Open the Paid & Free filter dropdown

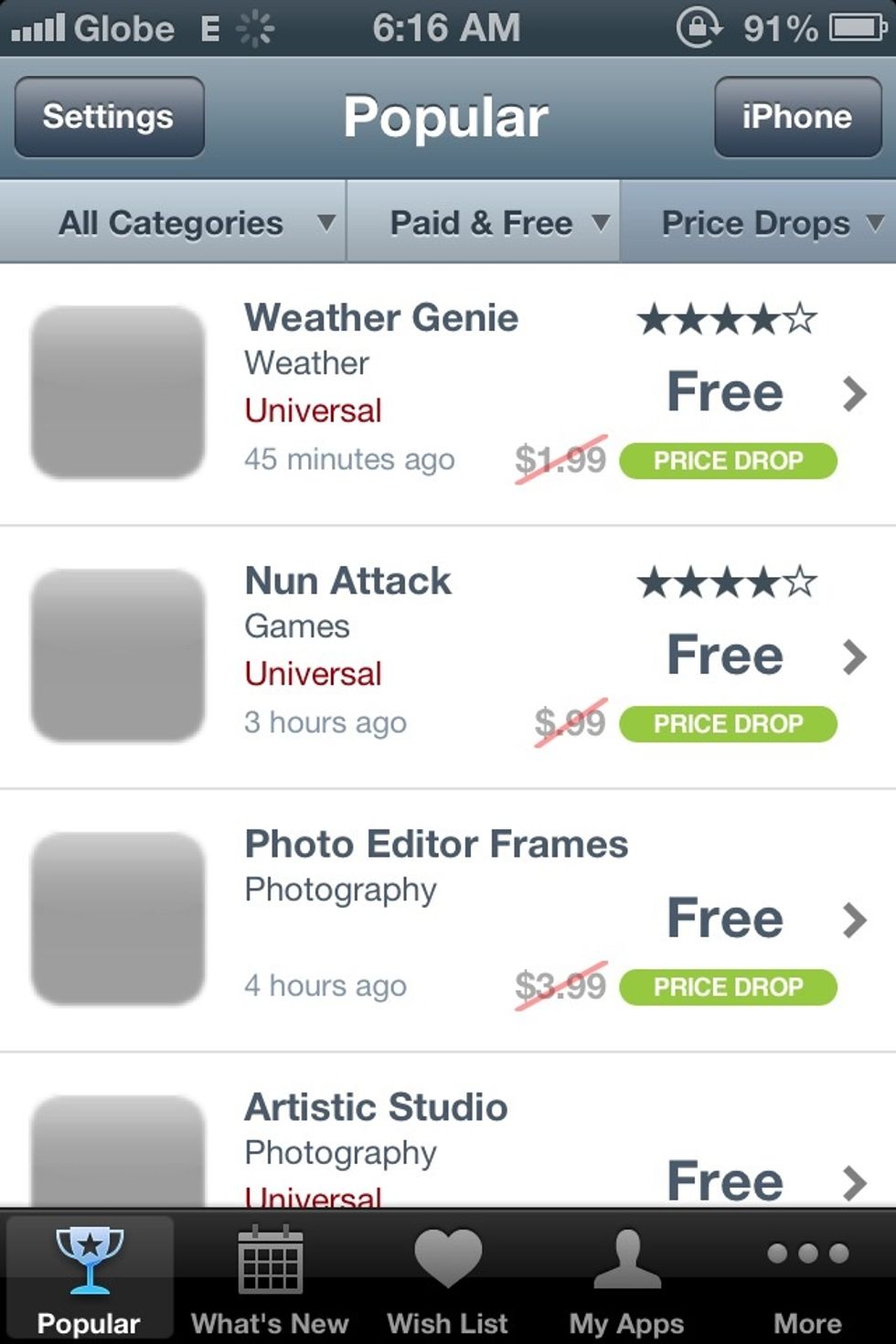click(482, 221)
